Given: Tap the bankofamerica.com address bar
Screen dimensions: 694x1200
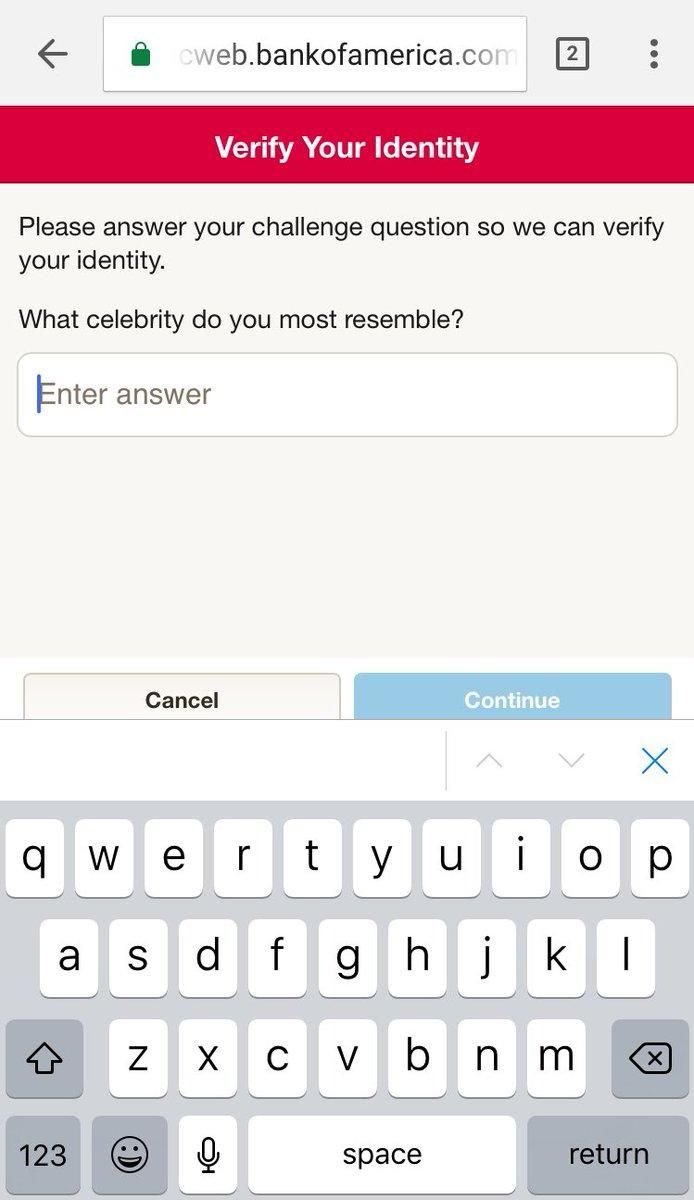Looking at the screenshot, I should tap(315, 54).
